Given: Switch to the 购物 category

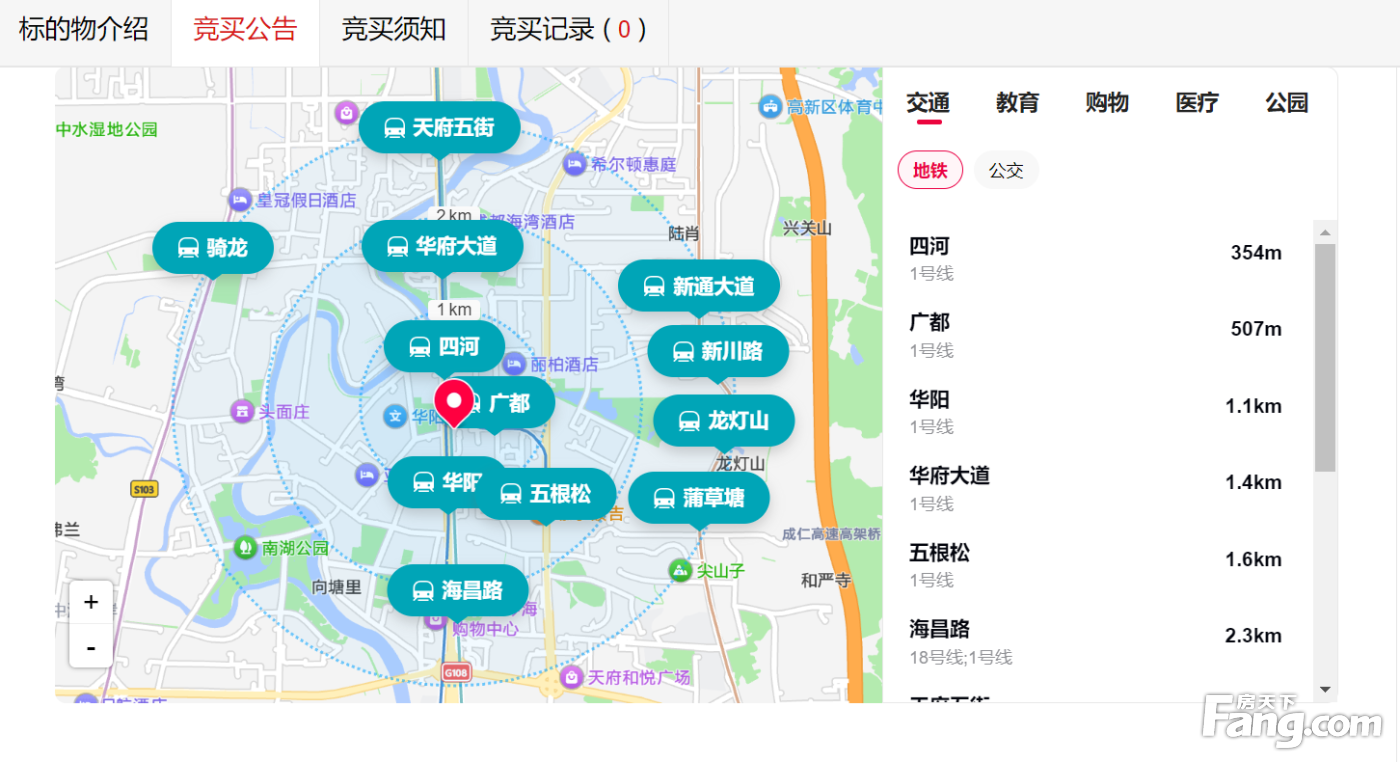Looking at the screenshot, I should (x=1107, y=103).
